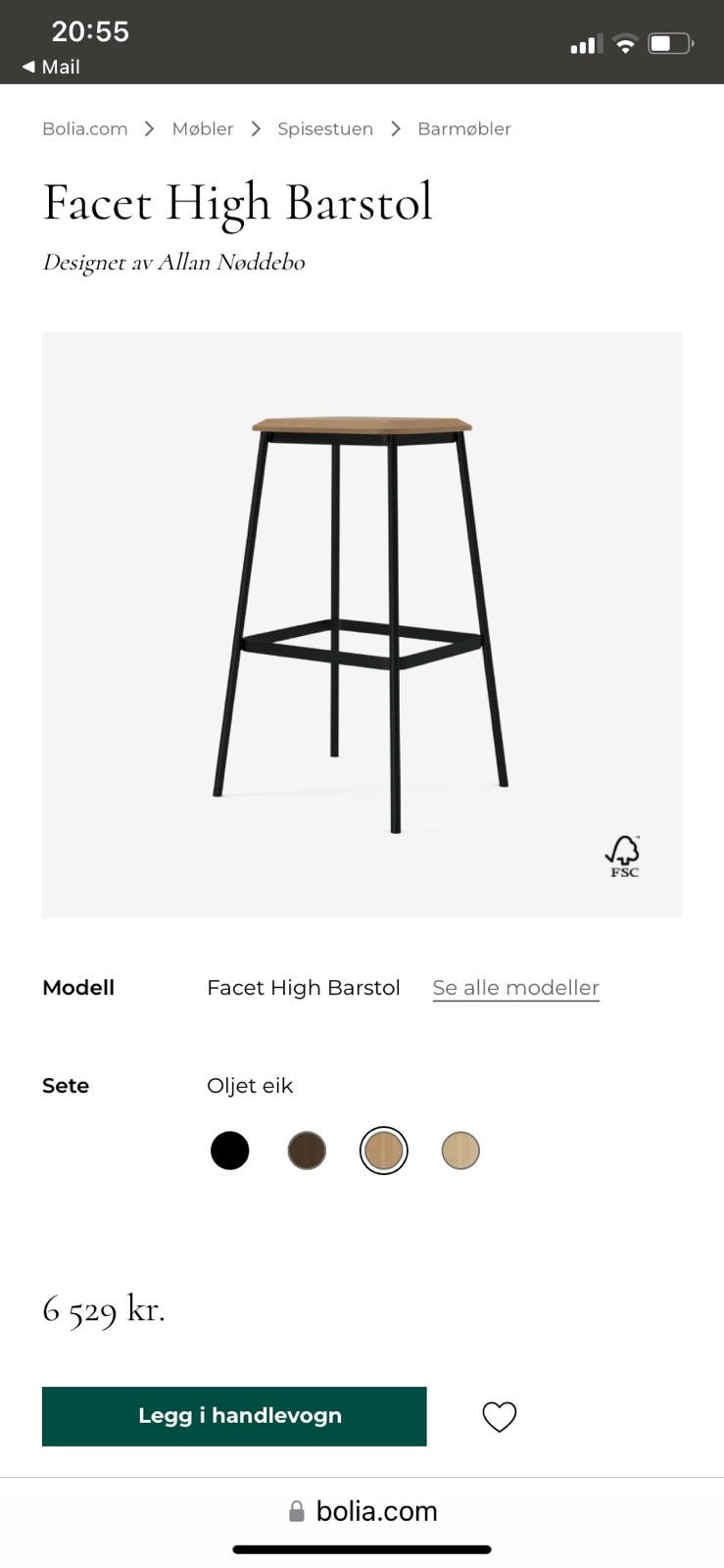Open the Facet High Barstol product image
The width and height of the screenshot is (724, 1568).
click(362, 624)
